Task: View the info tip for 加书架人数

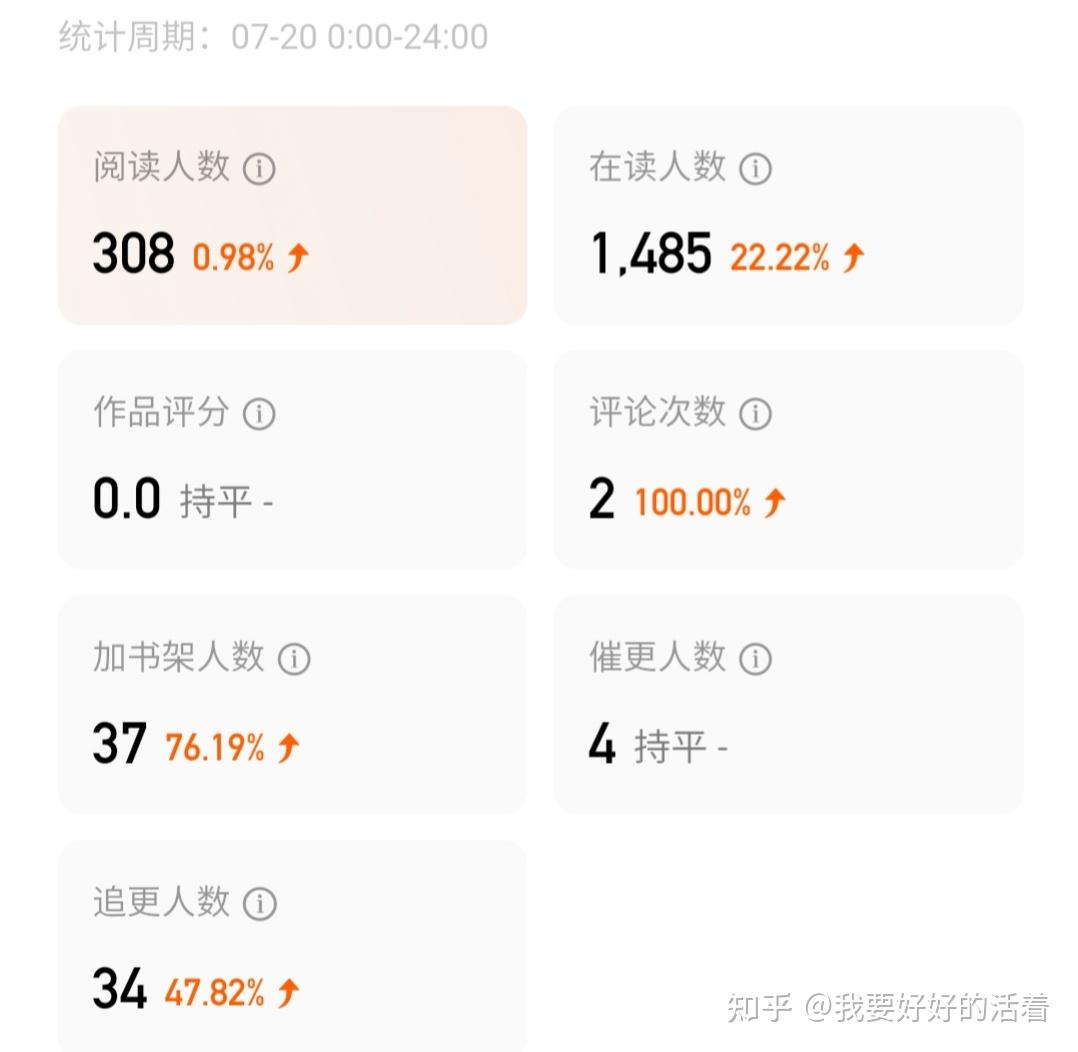Action: (294, 659)
